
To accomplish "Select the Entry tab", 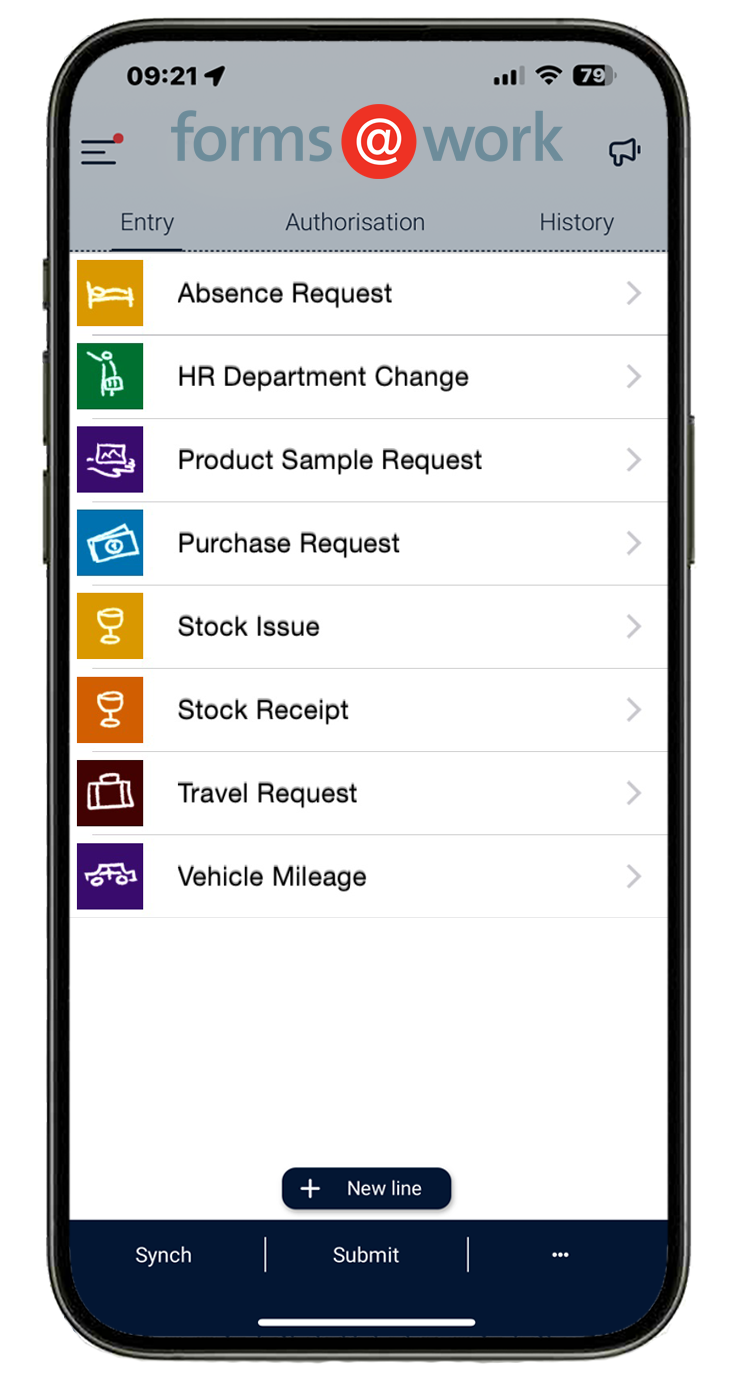I will point(147,222).
